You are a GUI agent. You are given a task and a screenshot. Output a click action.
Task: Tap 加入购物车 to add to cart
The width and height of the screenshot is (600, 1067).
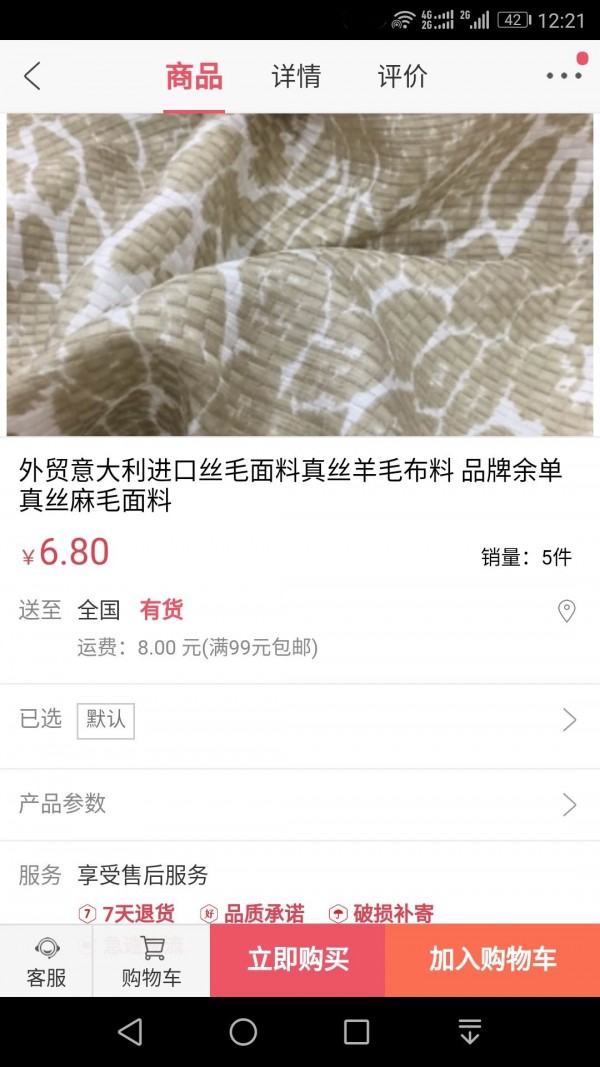pos(492,960)
